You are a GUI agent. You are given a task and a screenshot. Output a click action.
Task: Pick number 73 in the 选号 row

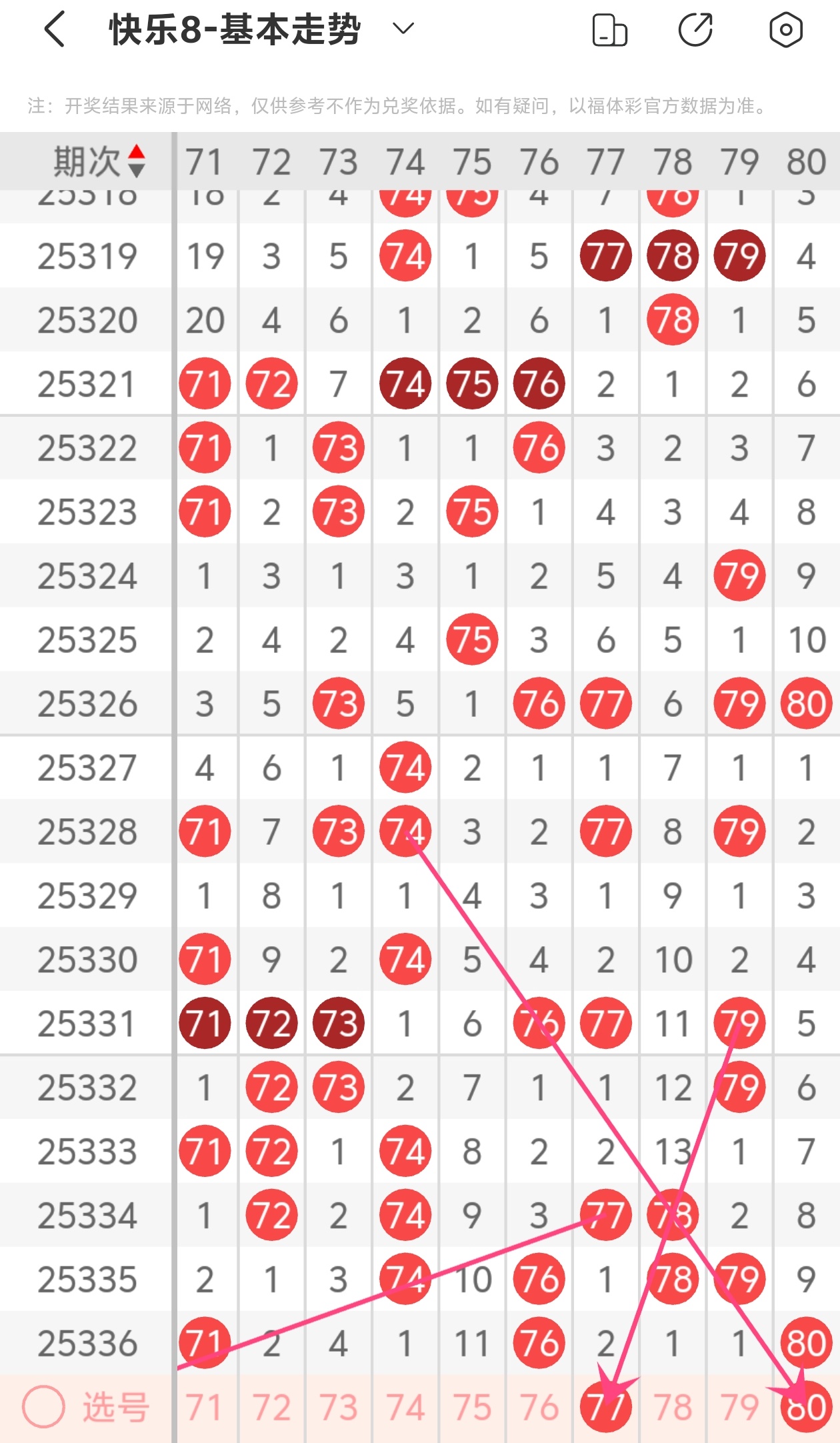[339, 1408]
